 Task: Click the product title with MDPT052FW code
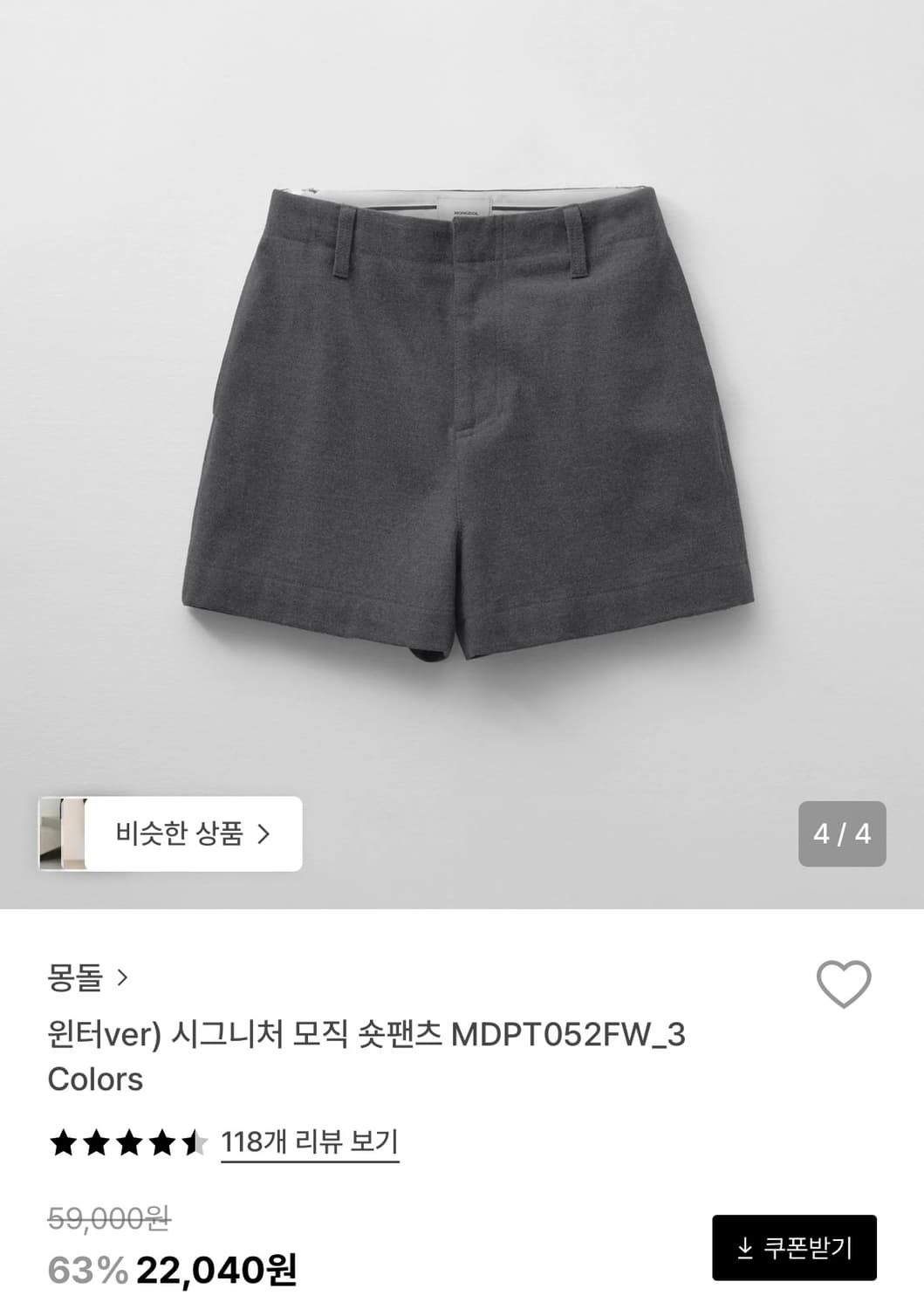(x=349, y=1056)
